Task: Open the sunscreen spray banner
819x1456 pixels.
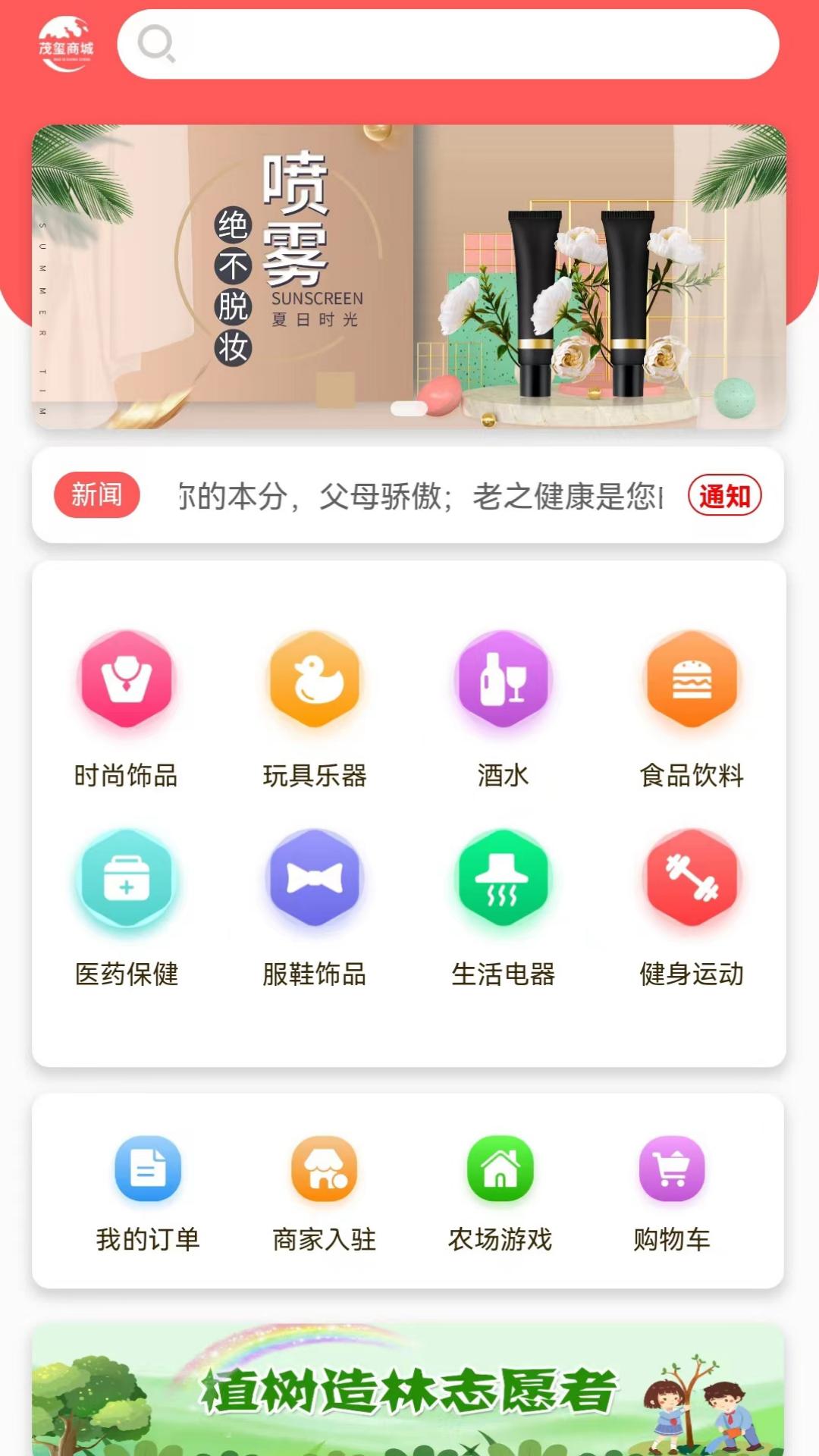Action: click(409, 277)
